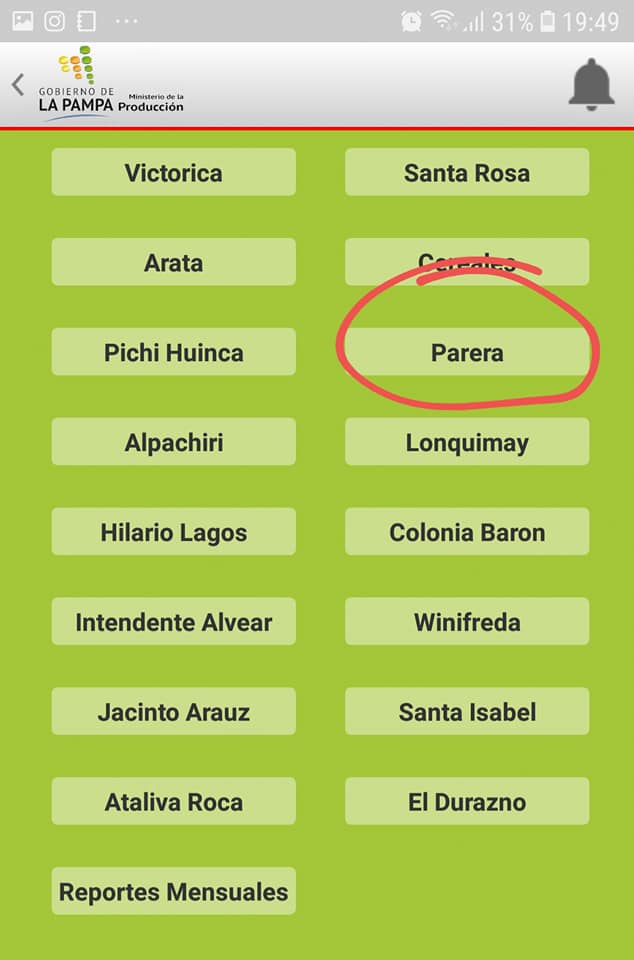Screen dimensions: 634x960
Task: Select Ataliva Roca
Action: [x=173, y=802]
